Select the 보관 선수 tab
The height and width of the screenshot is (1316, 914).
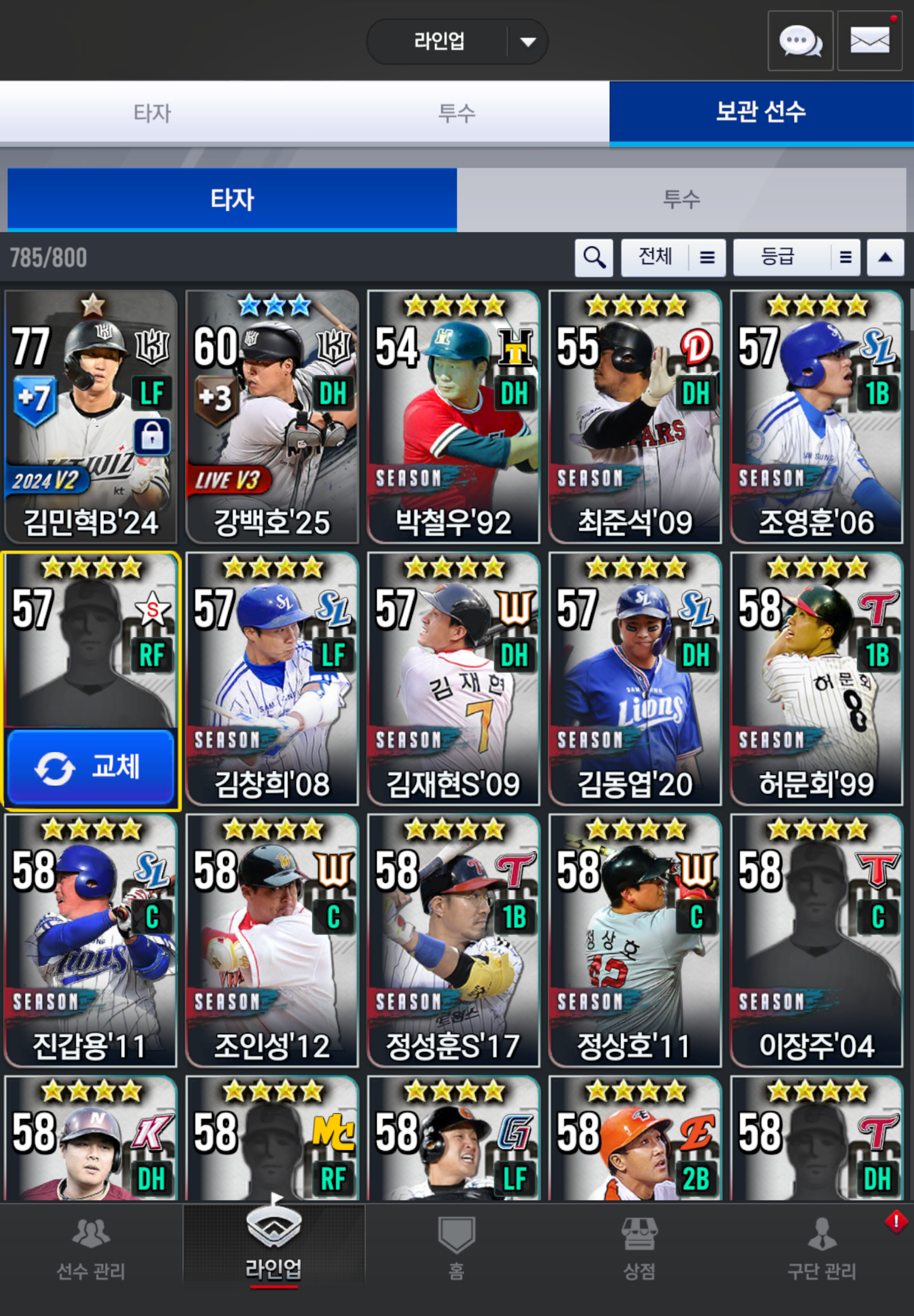[x=761, y=112]
